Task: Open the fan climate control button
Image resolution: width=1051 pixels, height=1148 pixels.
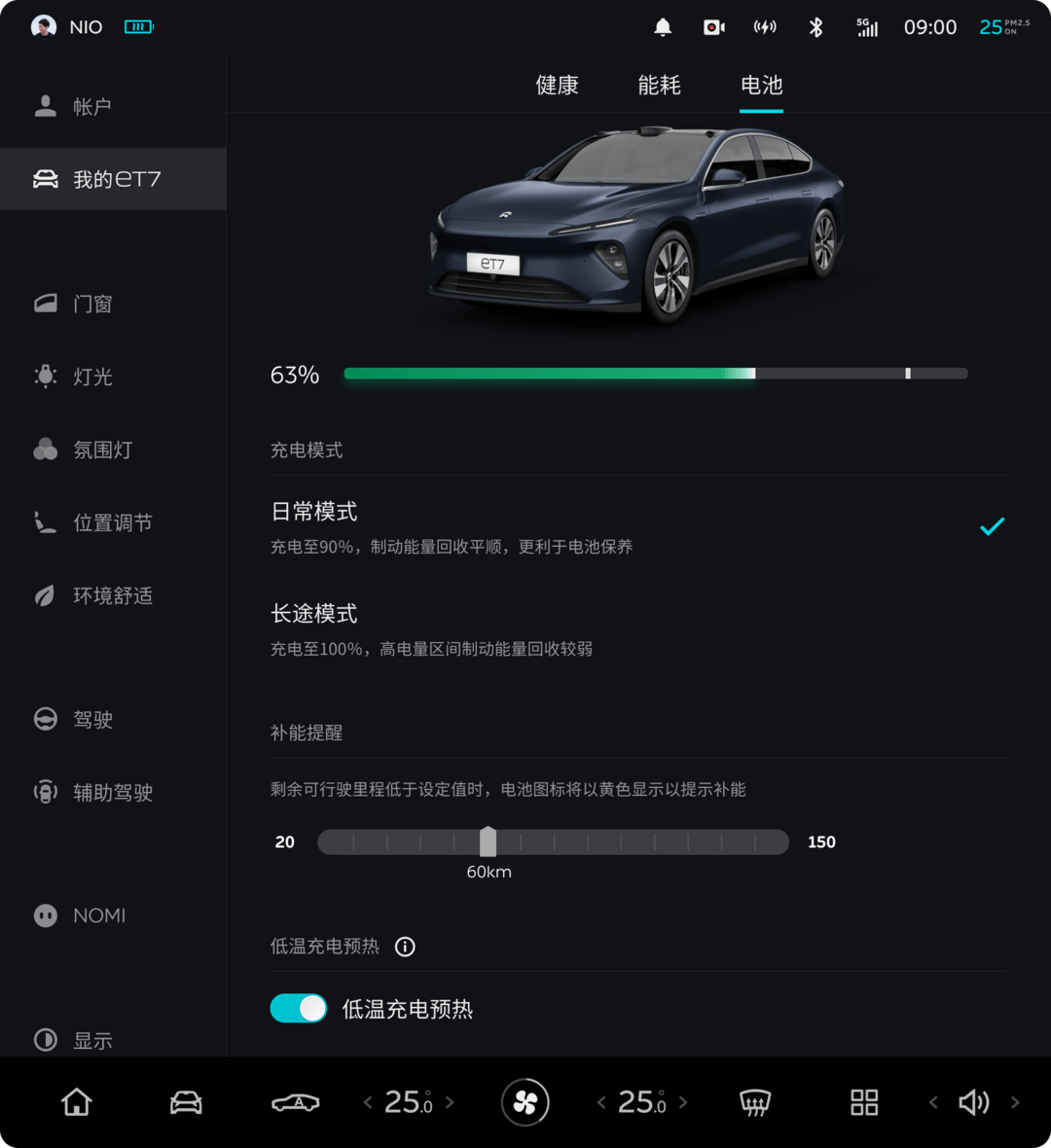Action: [x=525, y=1102]
